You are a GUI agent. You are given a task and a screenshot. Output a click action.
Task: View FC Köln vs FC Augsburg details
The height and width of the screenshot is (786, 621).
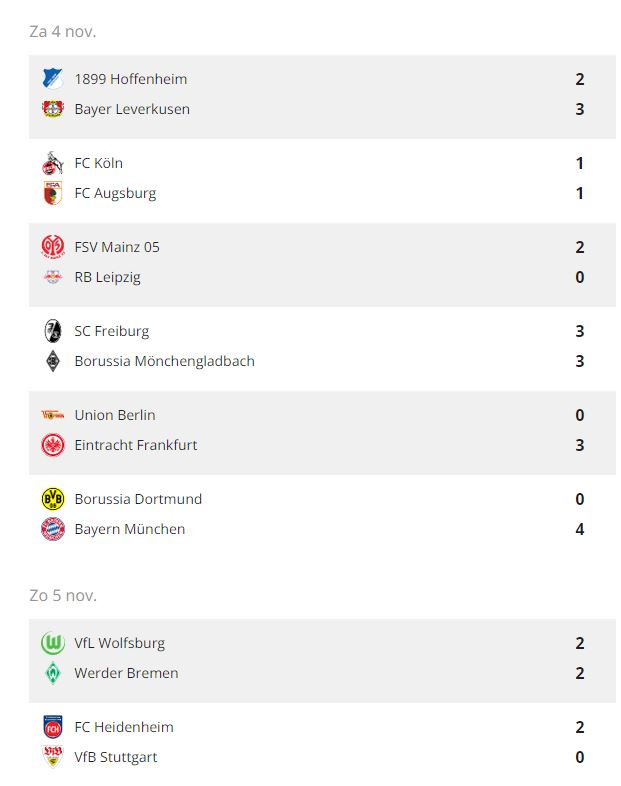click(x=322, y=178)
